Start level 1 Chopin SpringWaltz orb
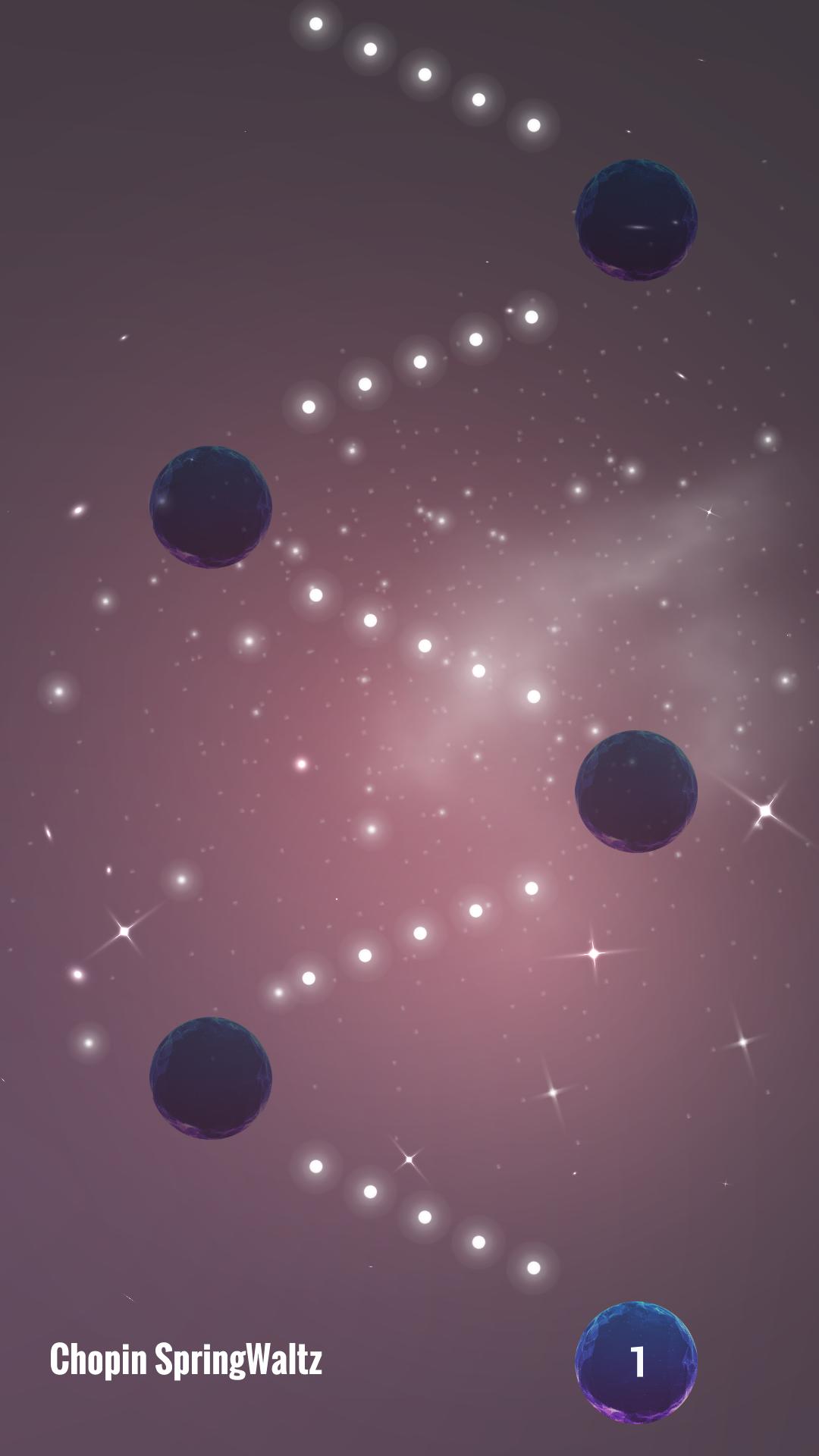This screenshot has width=819, height=1456. 635,1362
